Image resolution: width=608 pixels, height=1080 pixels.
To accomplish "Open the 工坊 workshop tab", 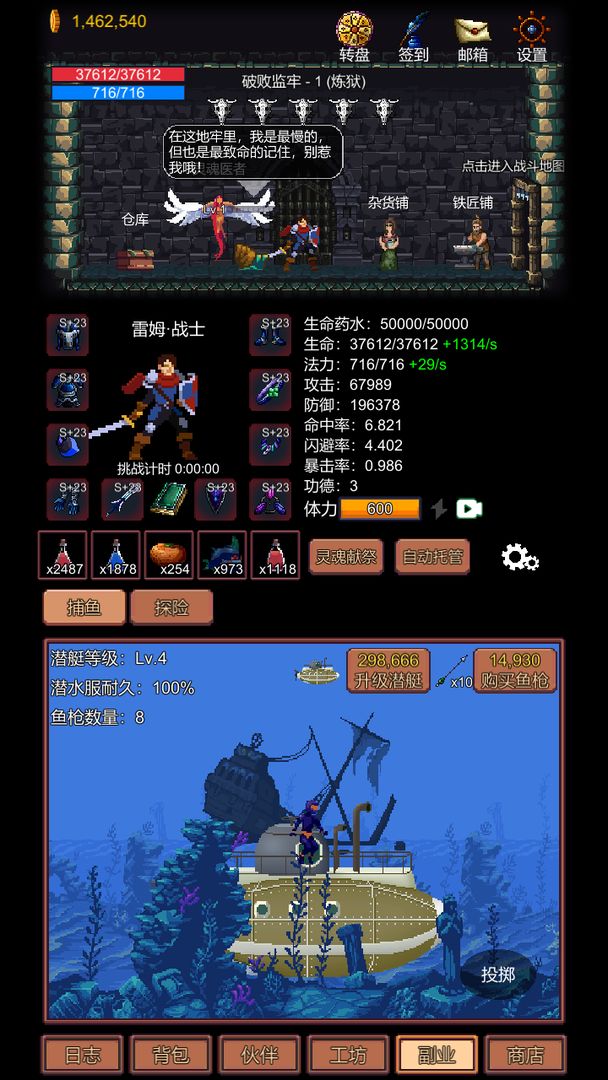I will click(x=348, y=1054).
